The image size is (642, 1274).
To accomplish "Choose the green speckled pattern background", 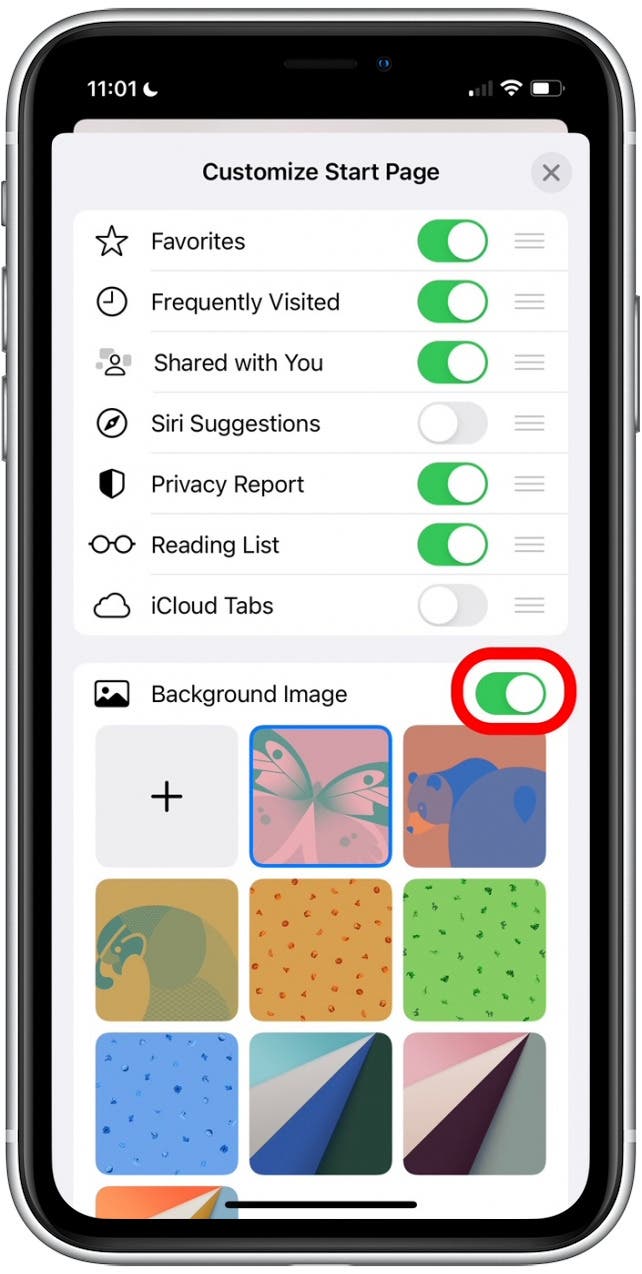I will pyautogui.click(x=475, y=950).
